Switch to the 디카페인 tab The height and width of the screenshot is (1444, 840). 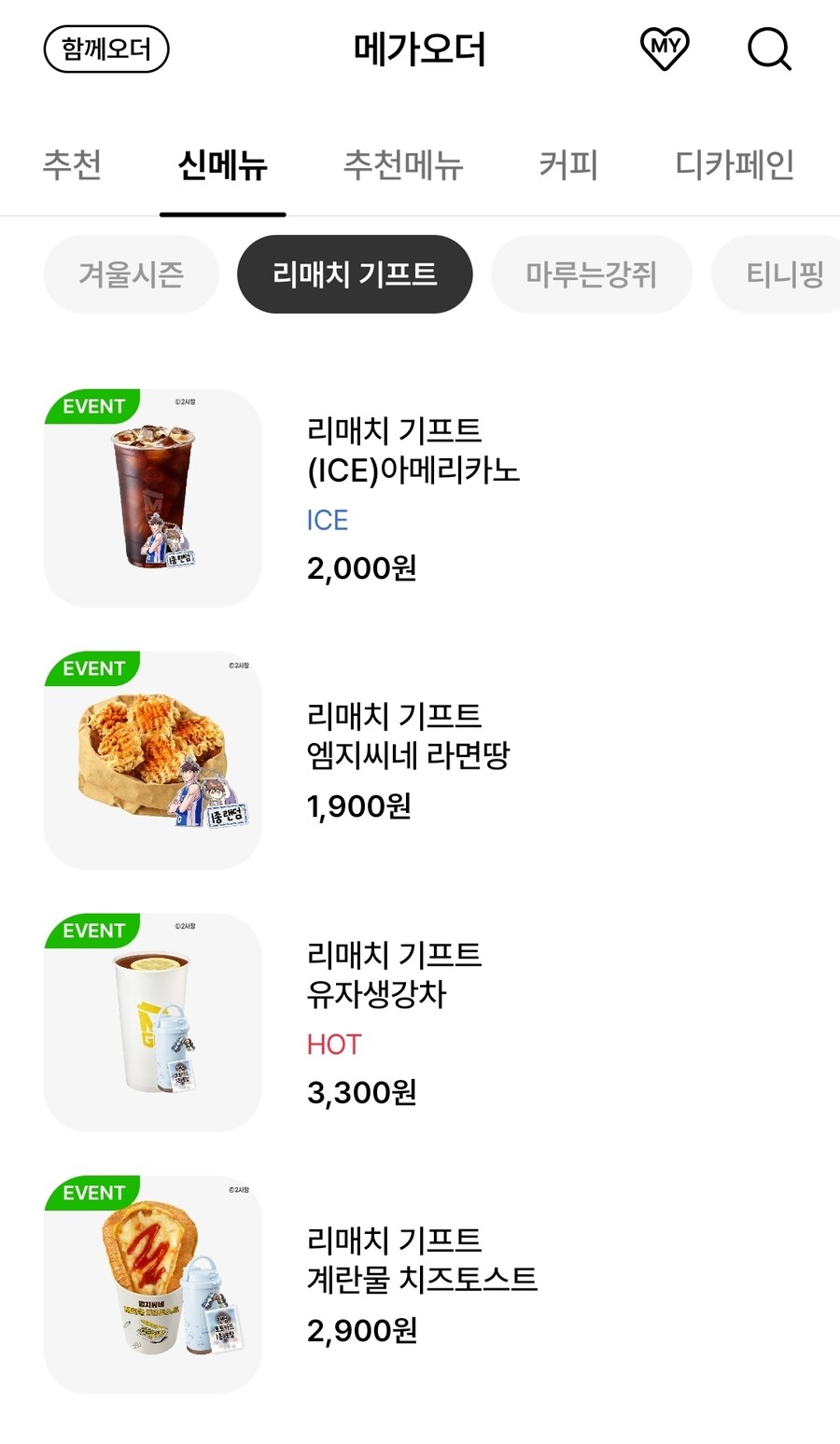coord(733,164)
